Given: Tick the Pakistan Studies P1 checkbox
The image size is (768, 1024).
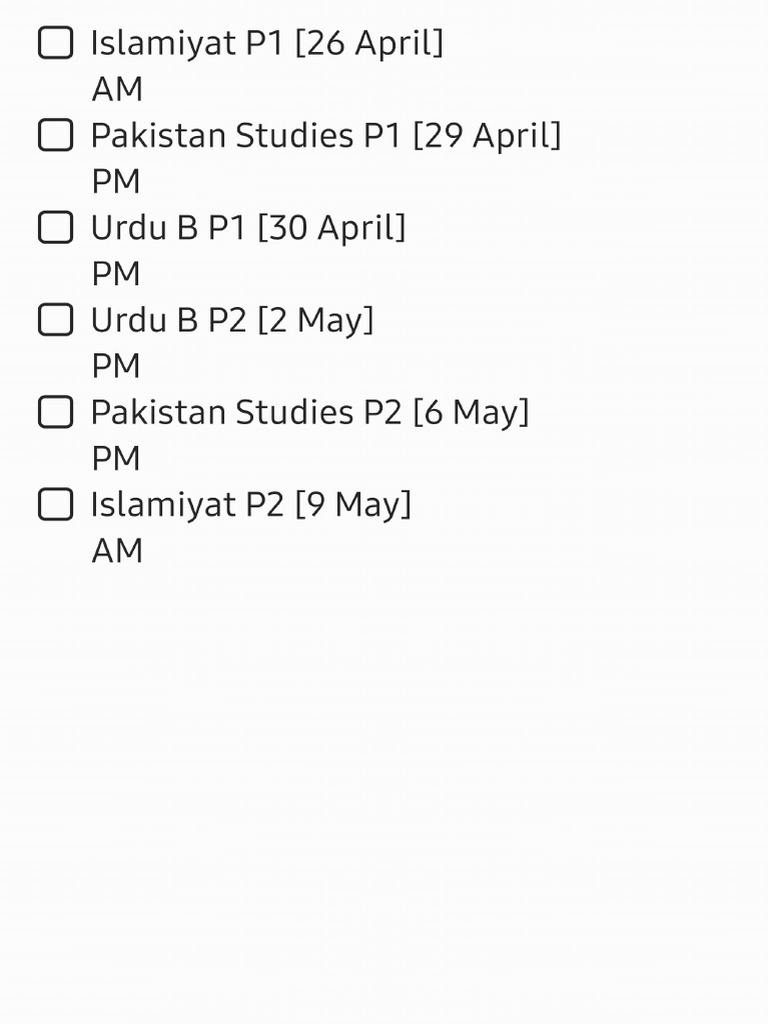Looking at the screenshot, I should [56, 135].
